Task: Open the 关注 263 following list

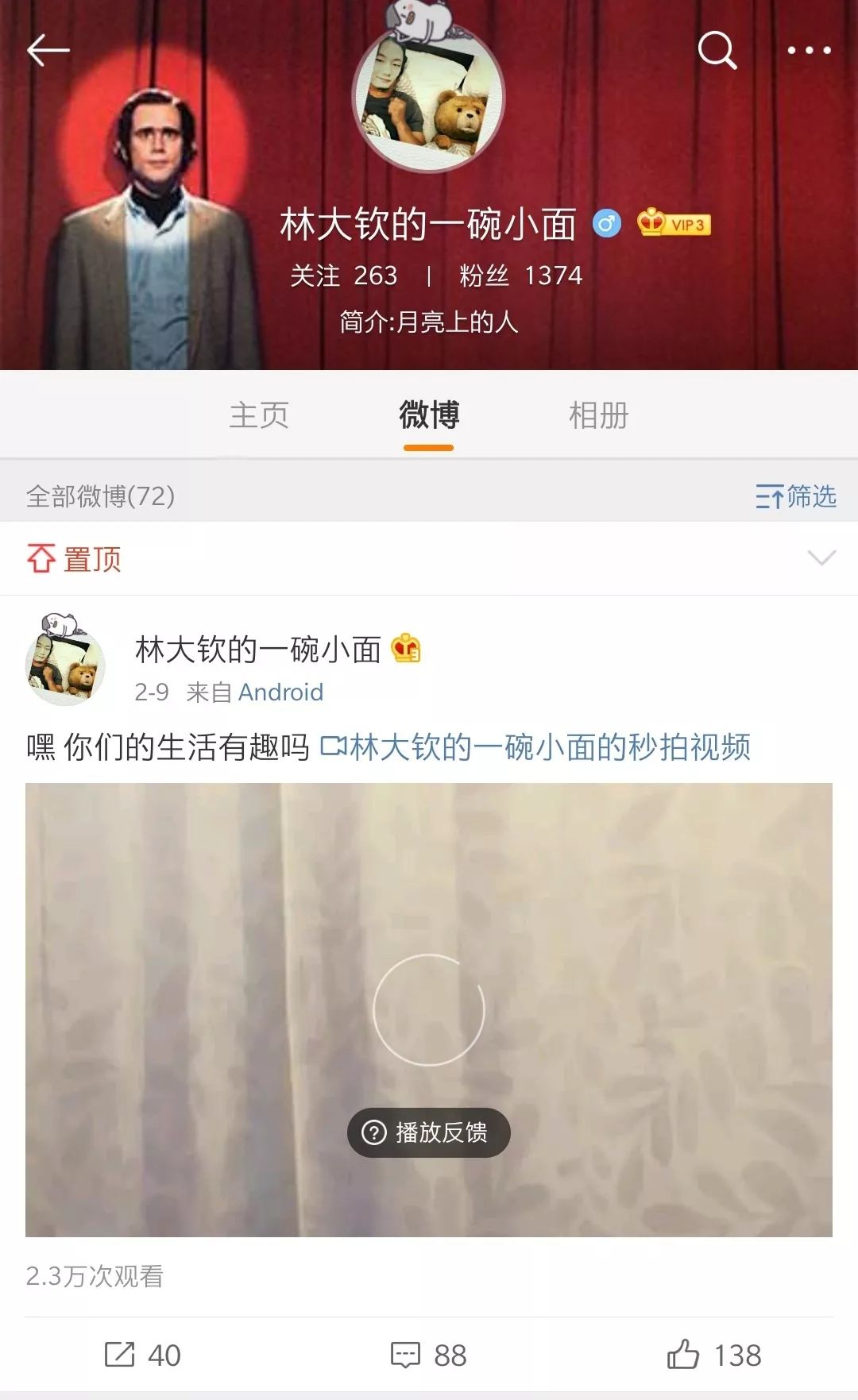Action: click(x=343, y=276)
